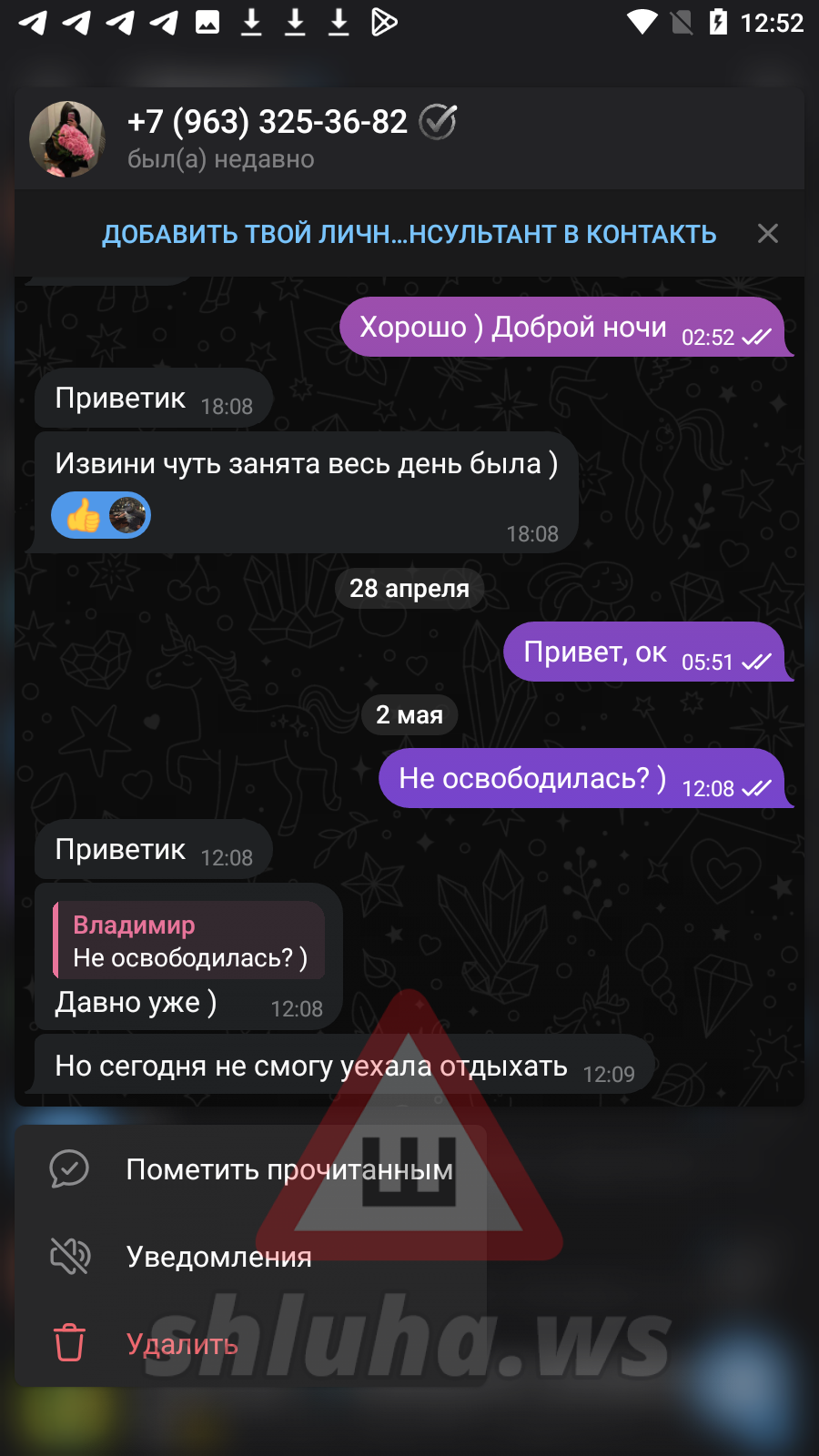This screenshot has height=1456, width=819.
Task: Tap the add-to-contacts banner link
Action: [x=409, y=234]
